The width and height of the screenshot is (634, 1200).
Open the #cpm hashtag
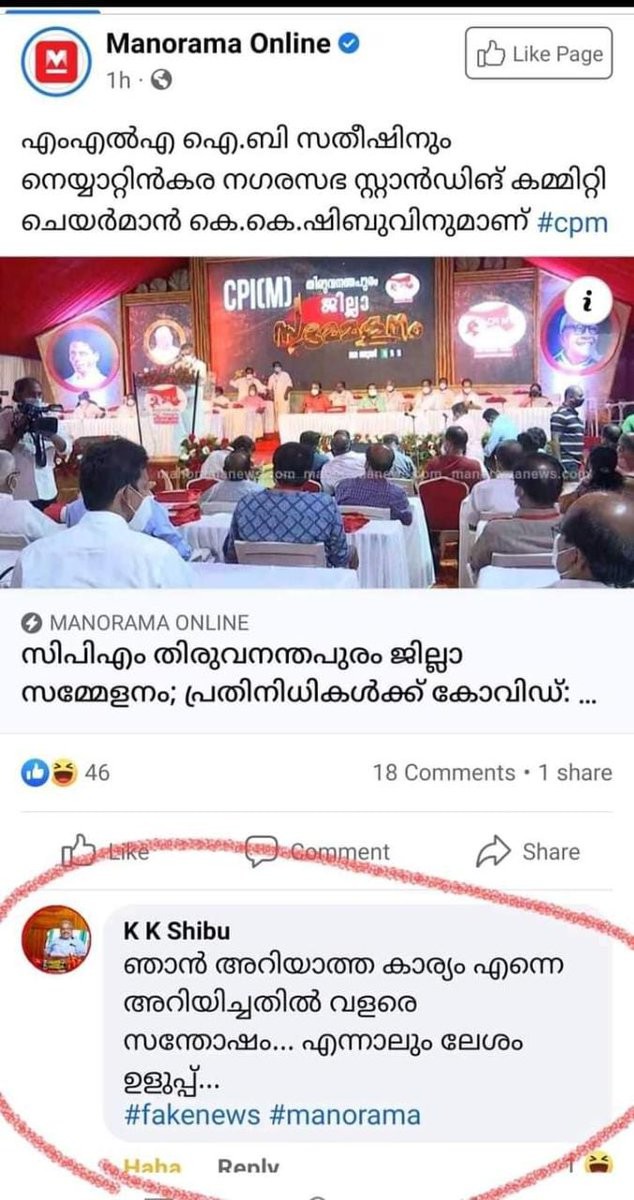tap(572, 222)
